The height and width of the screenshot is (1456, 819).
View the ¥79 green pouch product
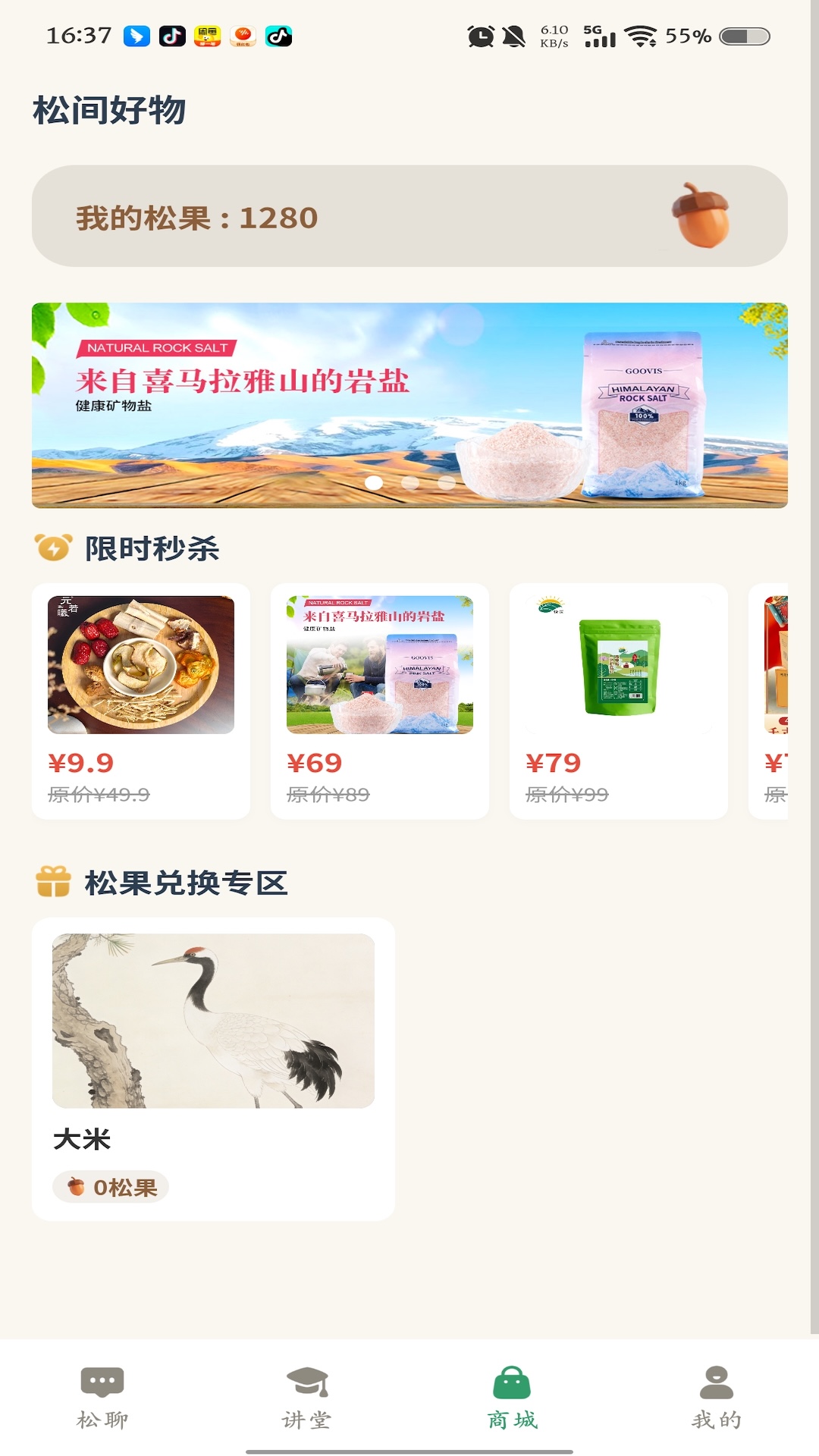[618, 698]
